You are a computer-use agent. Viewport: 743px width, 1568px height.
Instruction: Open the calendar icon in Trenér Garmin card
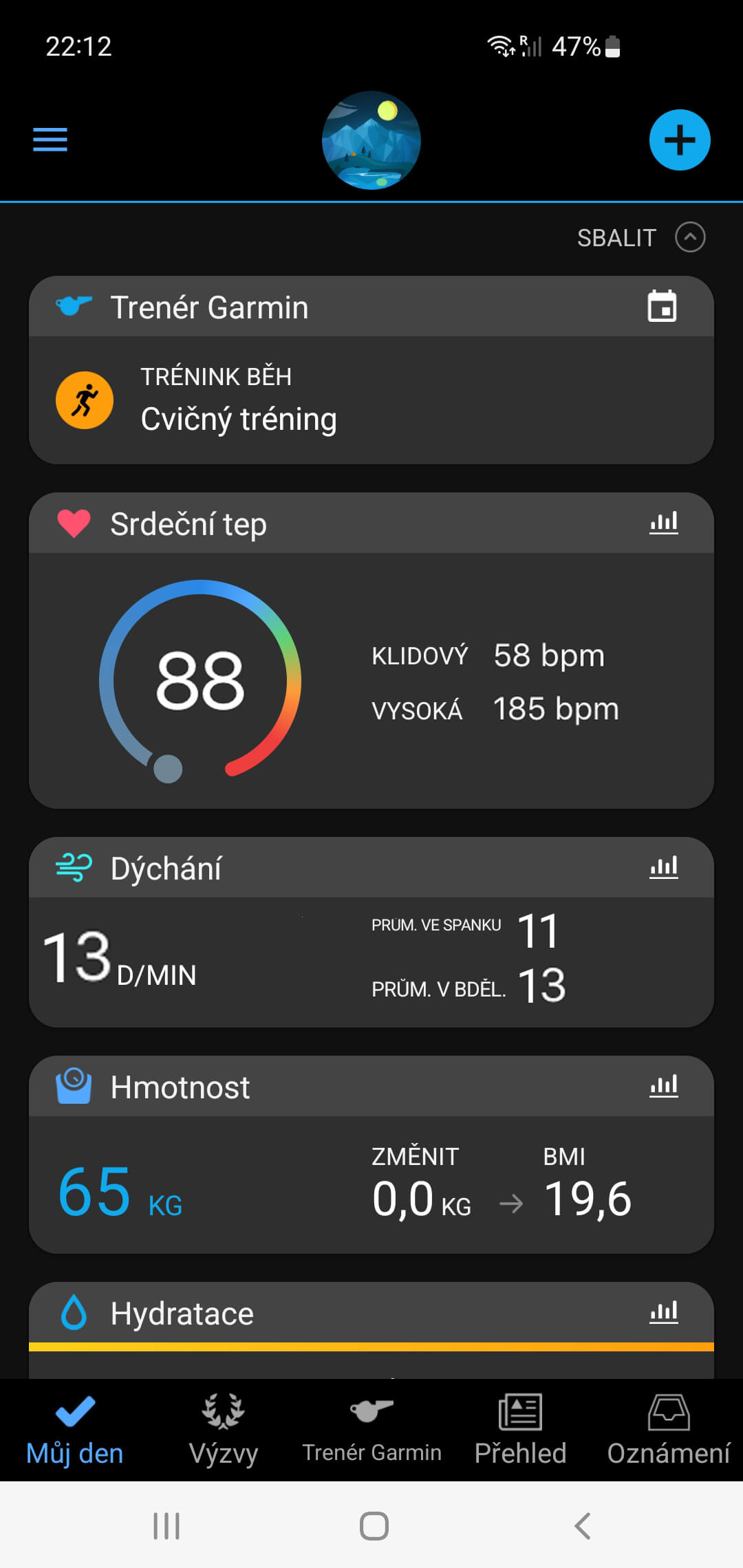point(662,306)
